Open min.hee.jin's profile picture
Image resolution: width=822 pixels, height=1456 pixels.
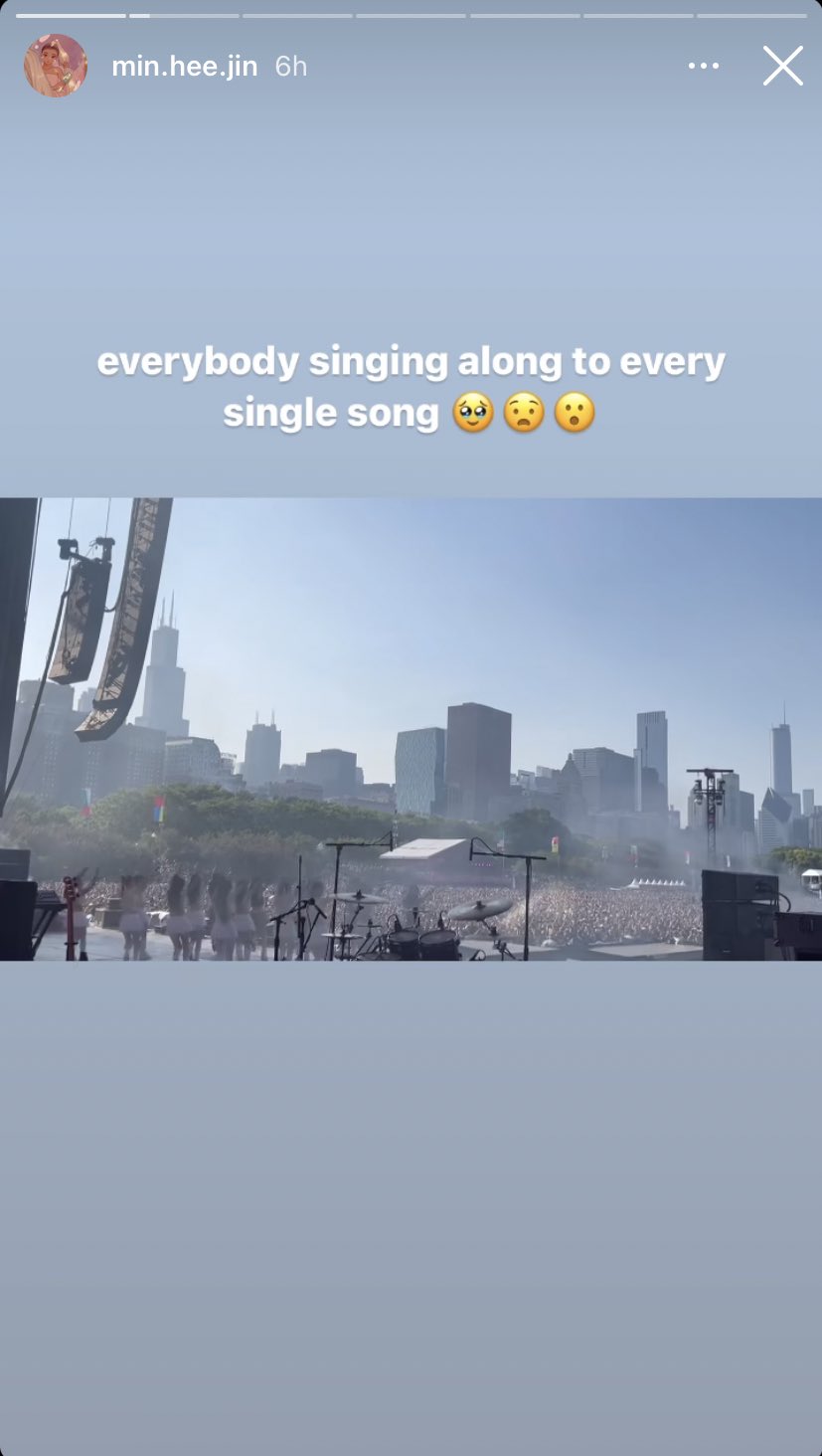56,66
